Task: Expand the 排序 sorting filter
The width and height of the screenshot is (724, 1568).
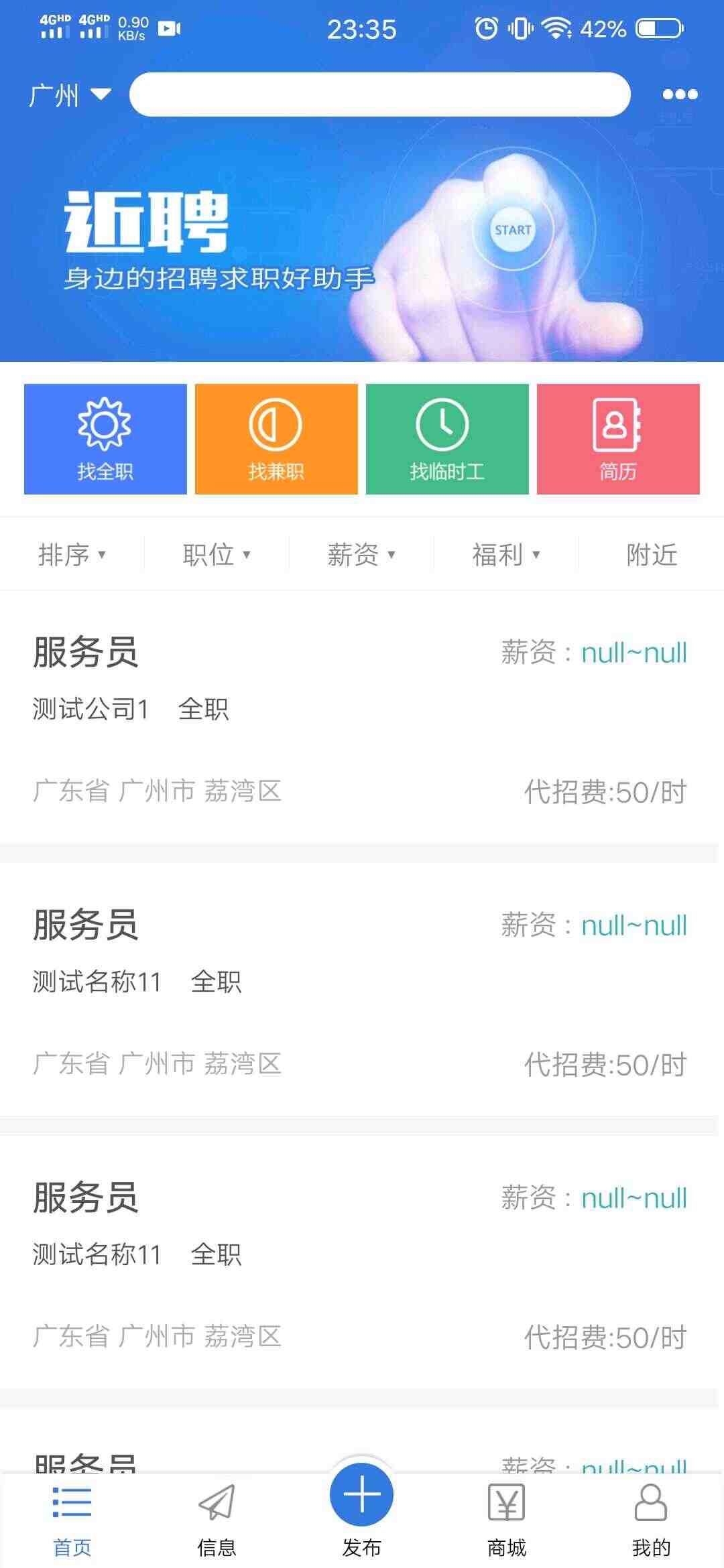Action: click(x=72, y=554)
